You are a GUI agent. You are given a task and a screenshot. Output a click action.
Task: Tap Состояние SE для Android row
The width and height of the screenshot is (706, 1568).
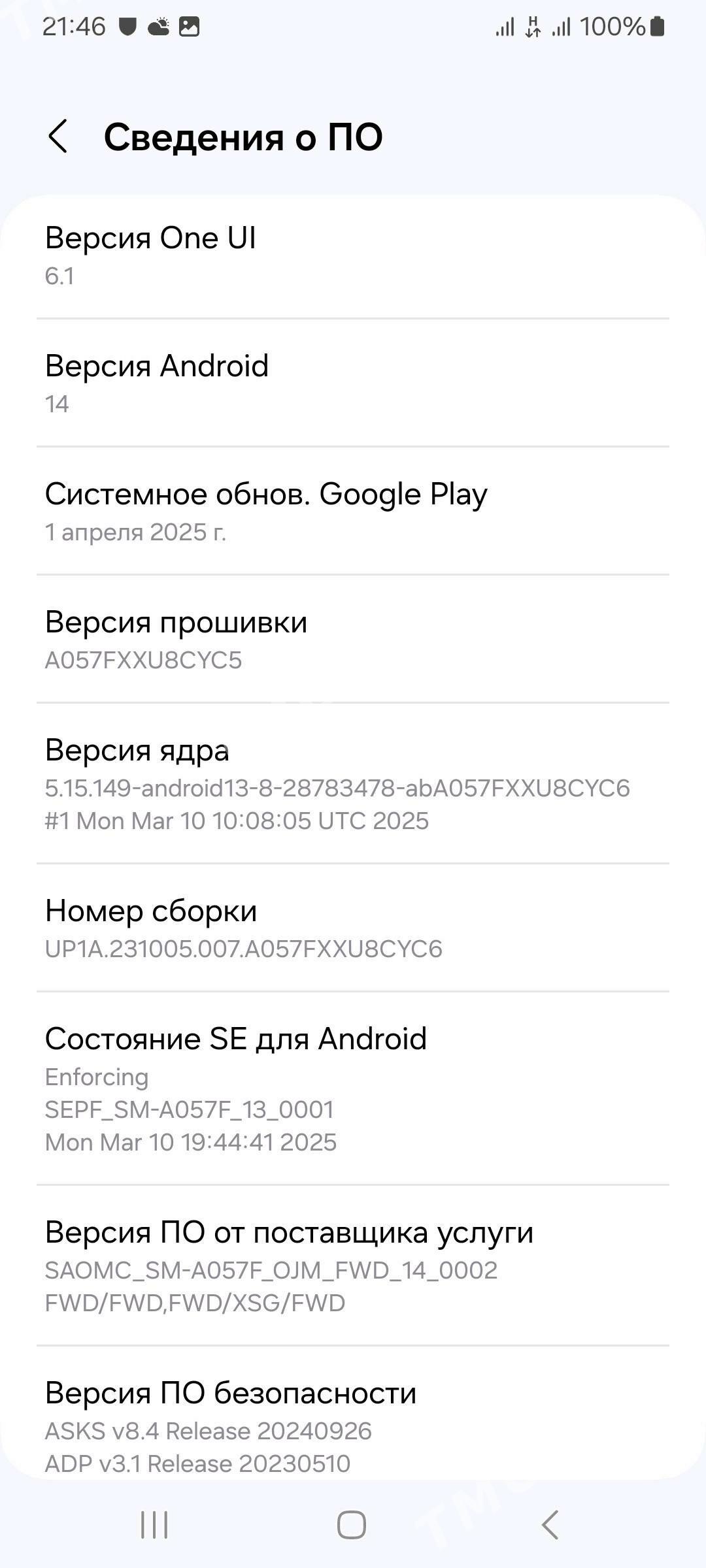[x=353, y=1088]
